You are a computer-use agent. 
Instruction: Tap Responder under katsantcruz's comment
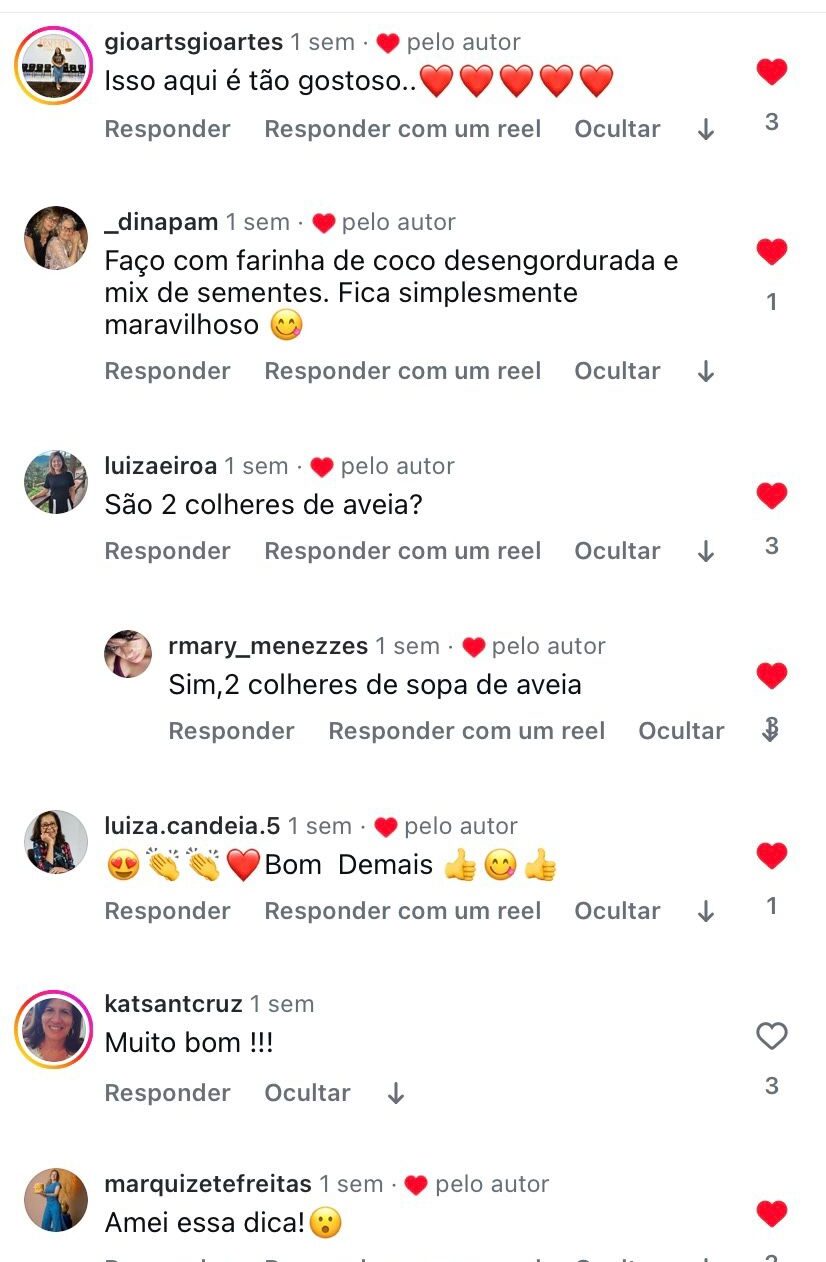tap(167, 1093)
